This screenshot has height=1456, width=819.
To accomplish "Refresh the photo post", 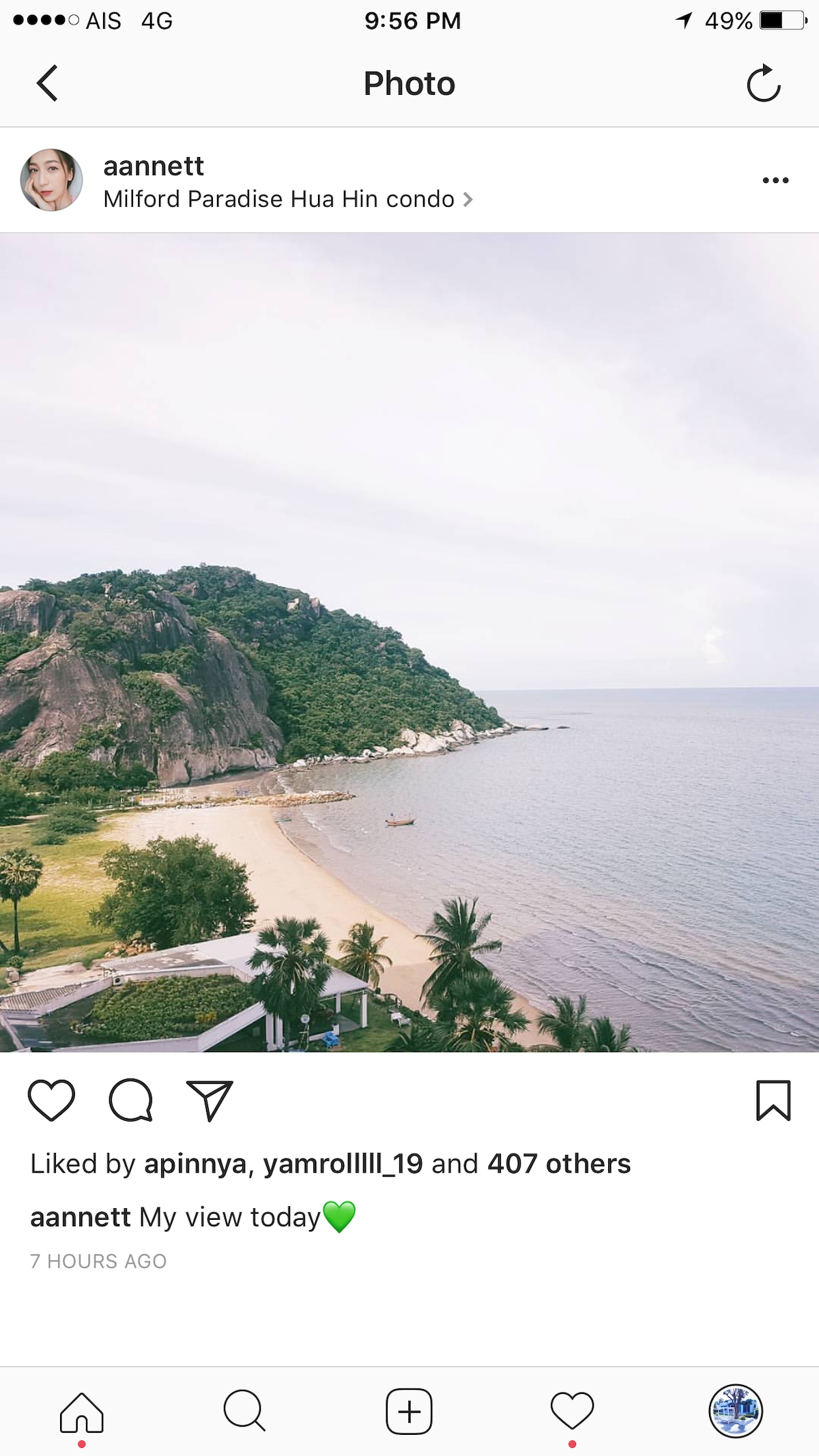I will pyautogui.click(x=763, y=83).
